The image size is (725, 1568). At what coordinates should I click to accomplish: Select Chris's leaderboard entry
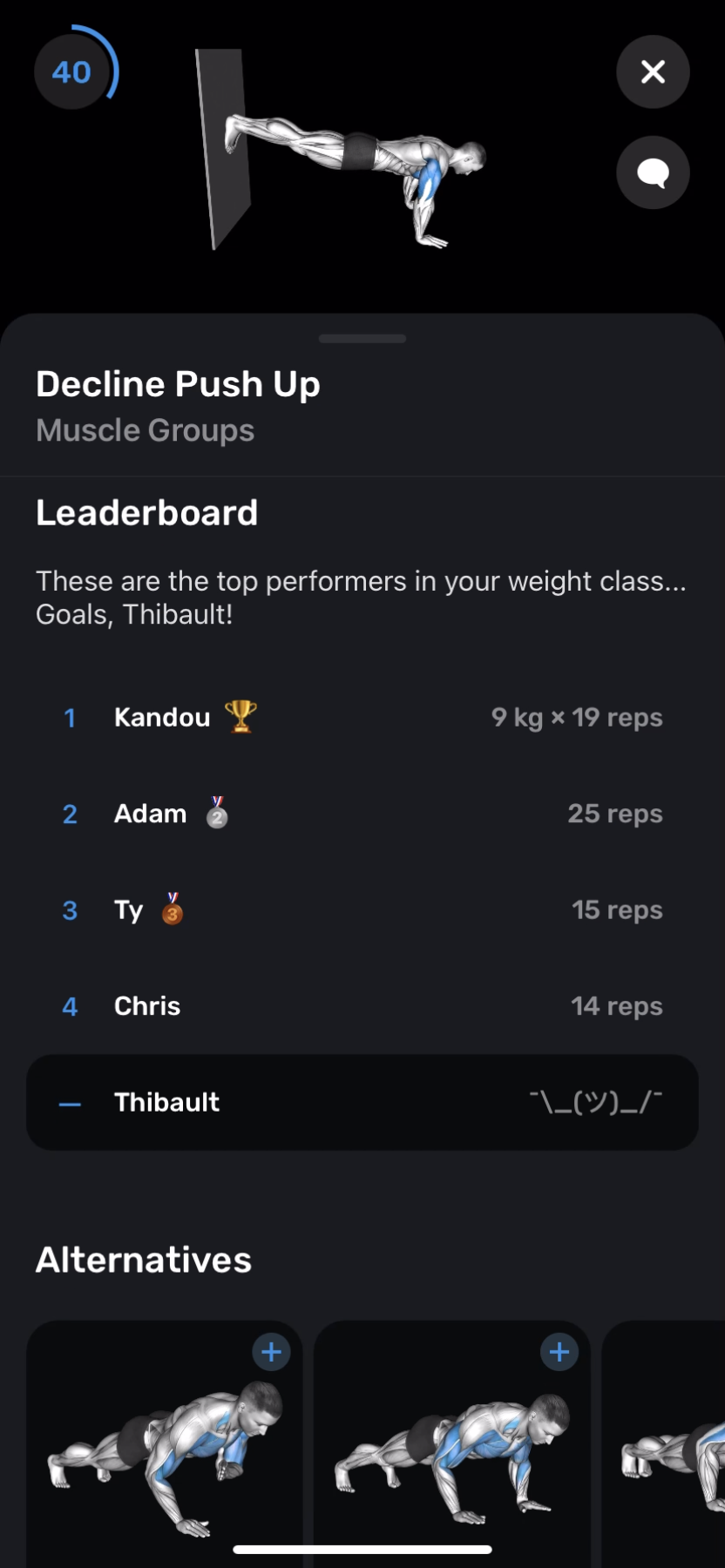click(362, 1006)
